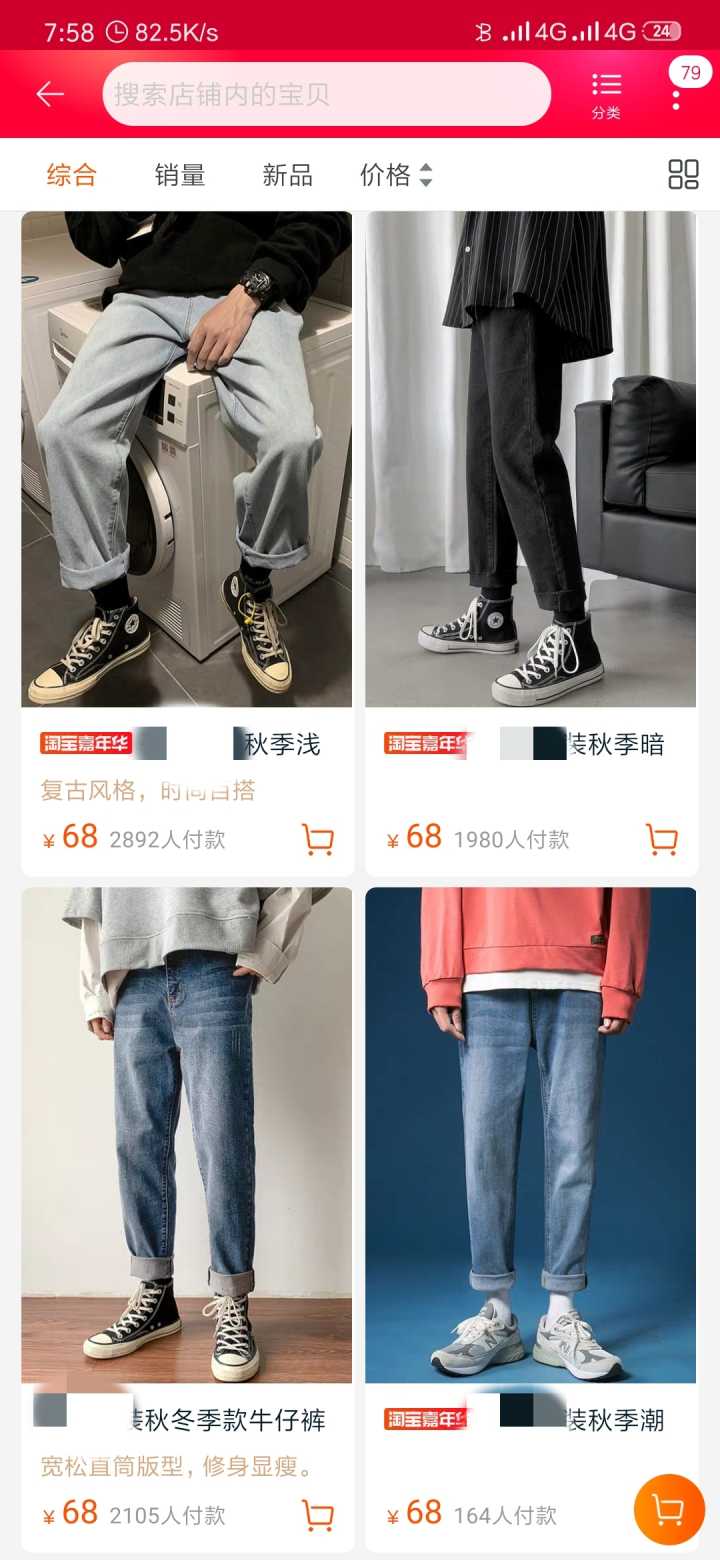Open the black jeans with 1980人付款
The width and height of the screenshot is (720, 1560).
(531, 459)
